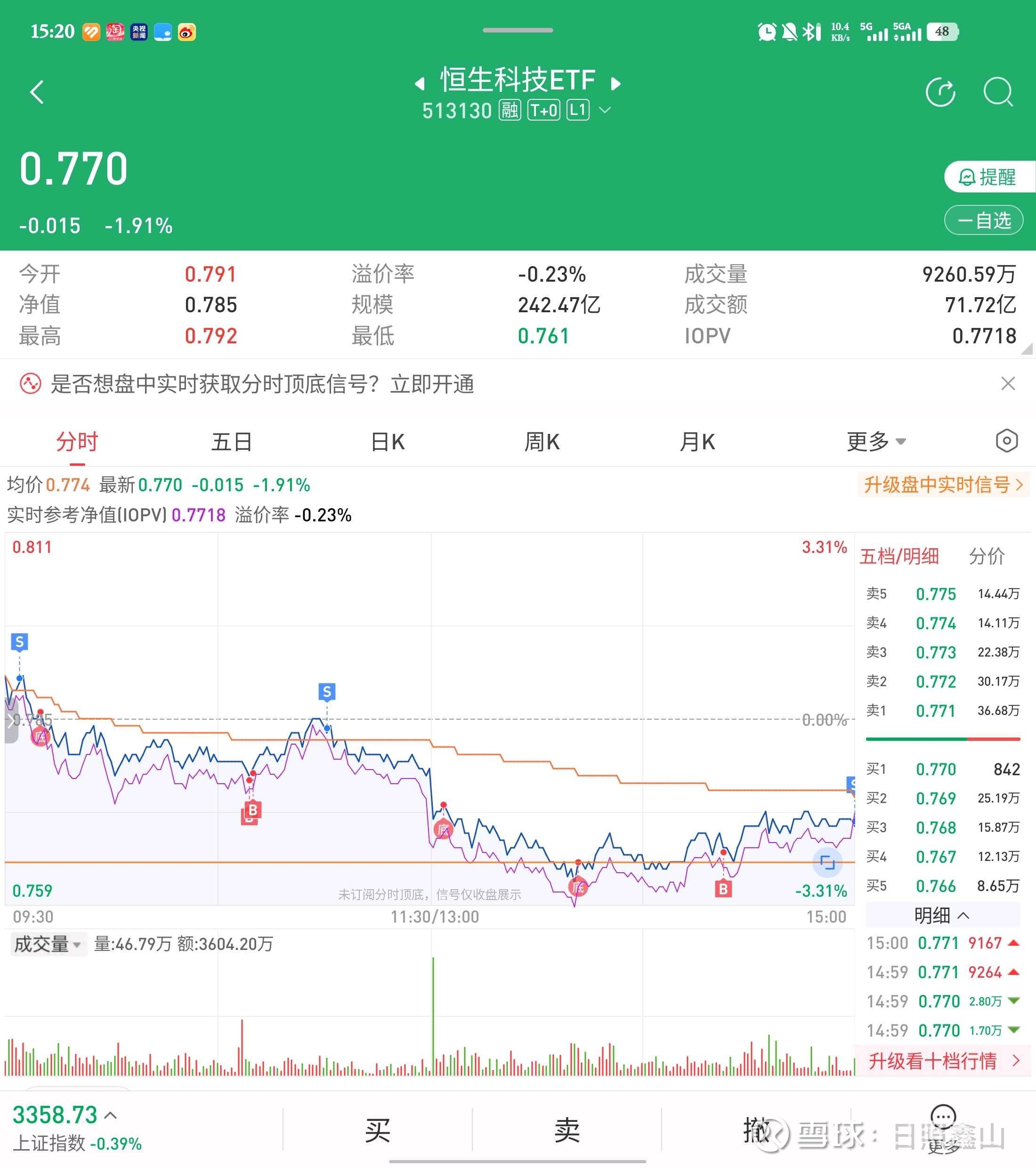Tap the back arrow to exit quote page

click(36, 93)
